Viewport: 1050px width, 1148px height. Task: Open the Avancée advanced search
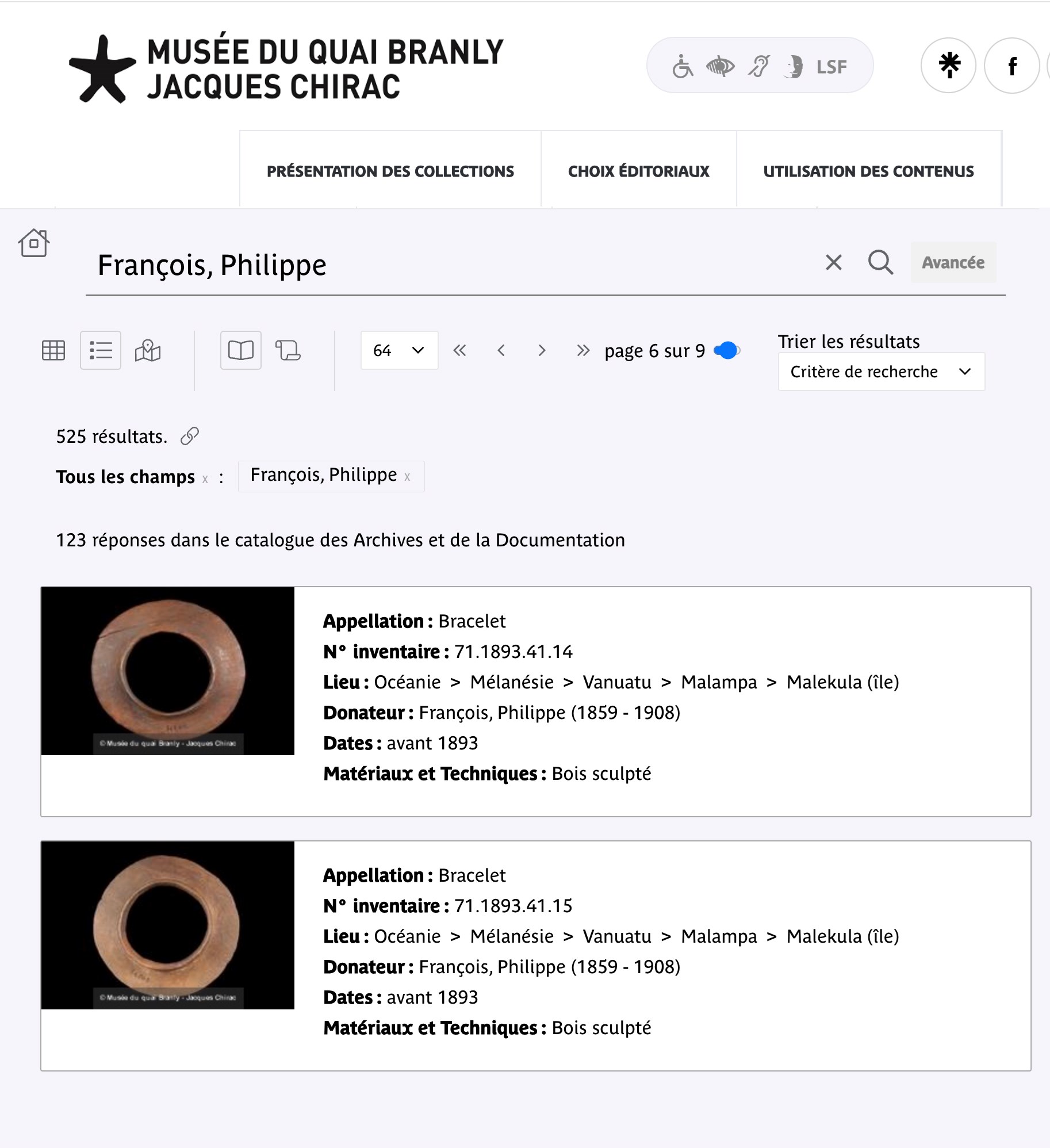[x=953, y=262]
